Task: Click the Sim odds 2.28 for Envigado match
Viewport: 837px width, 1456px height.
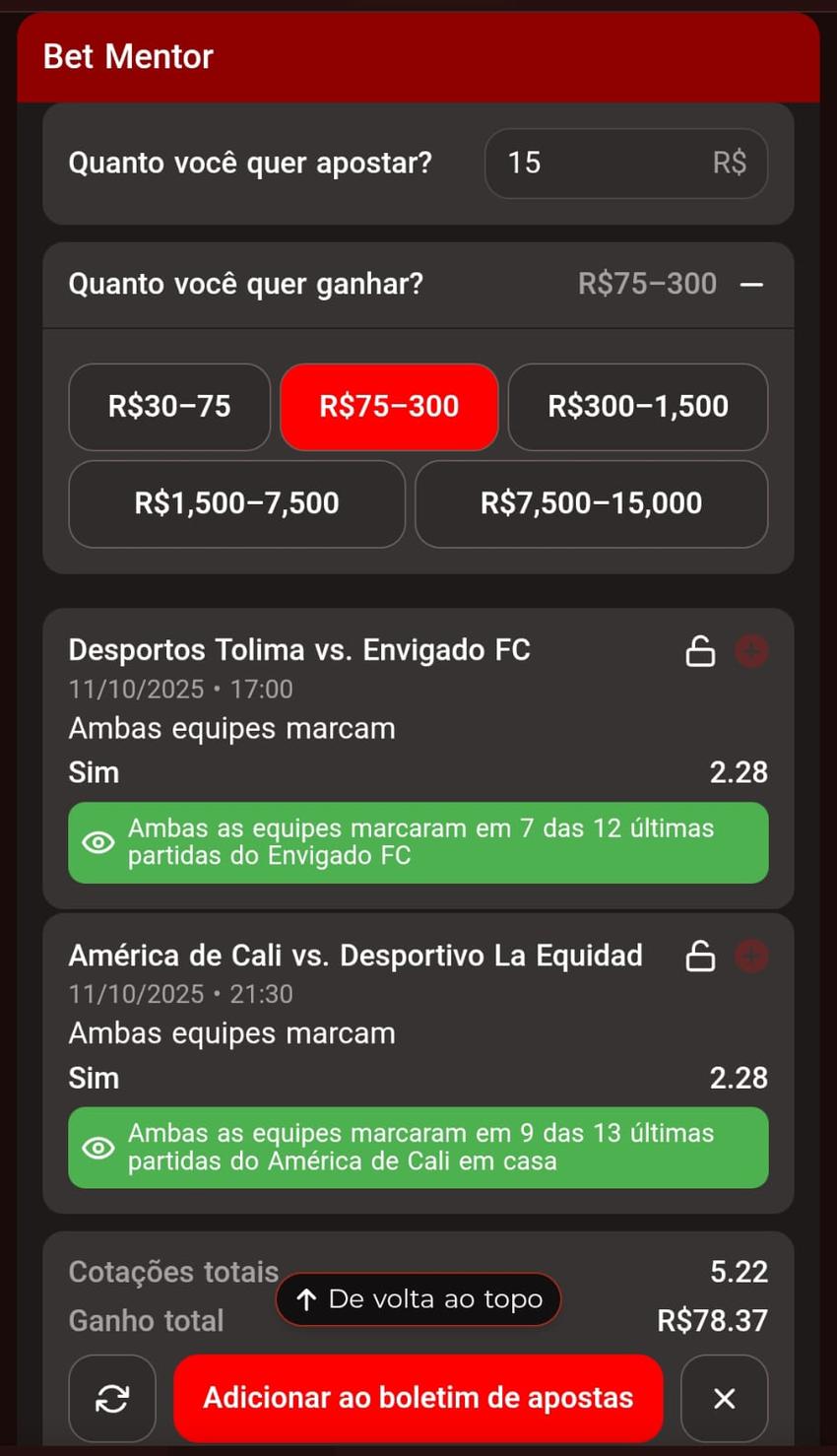Action: (738, 772)
